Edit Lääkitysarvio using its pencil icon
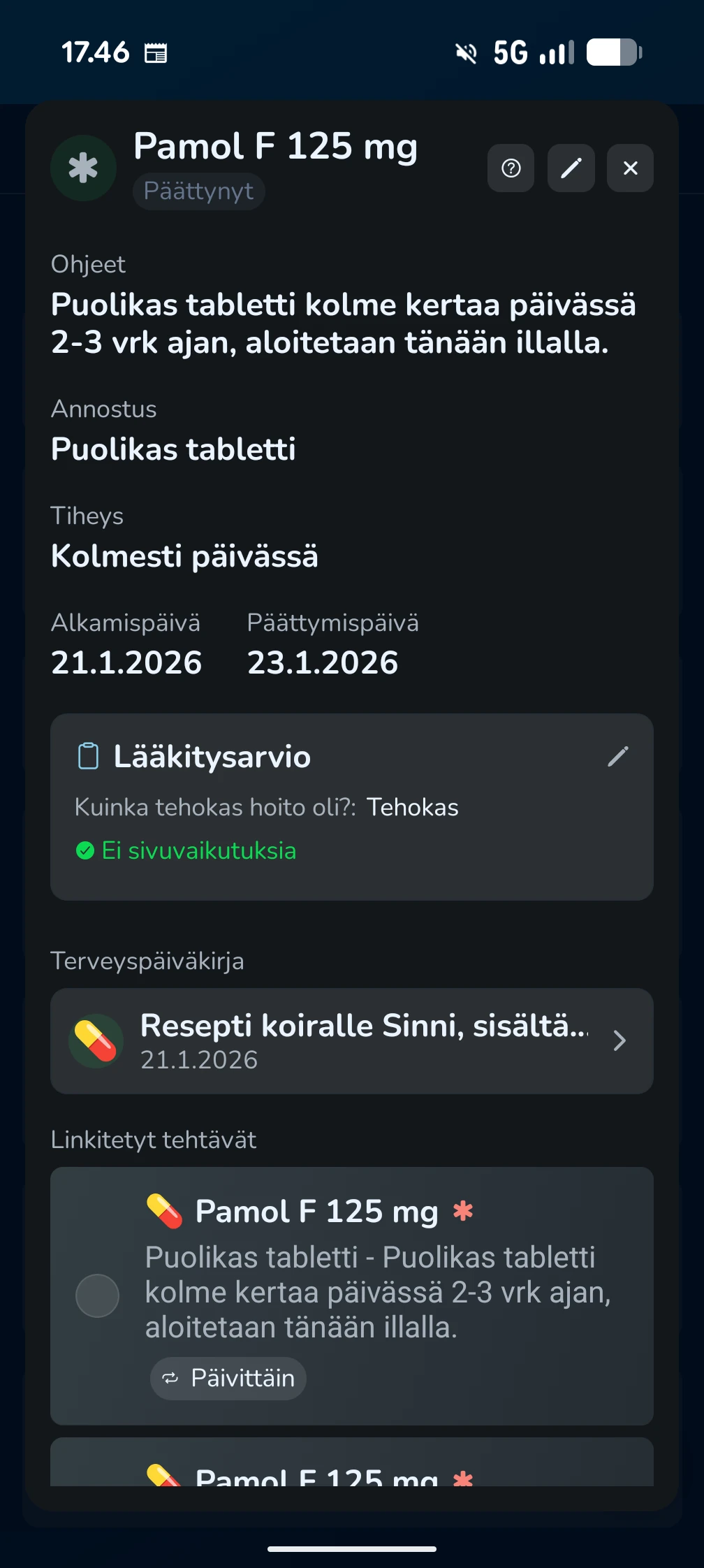This screenshot has height=1568, width=704. click(x=619, y=757)
